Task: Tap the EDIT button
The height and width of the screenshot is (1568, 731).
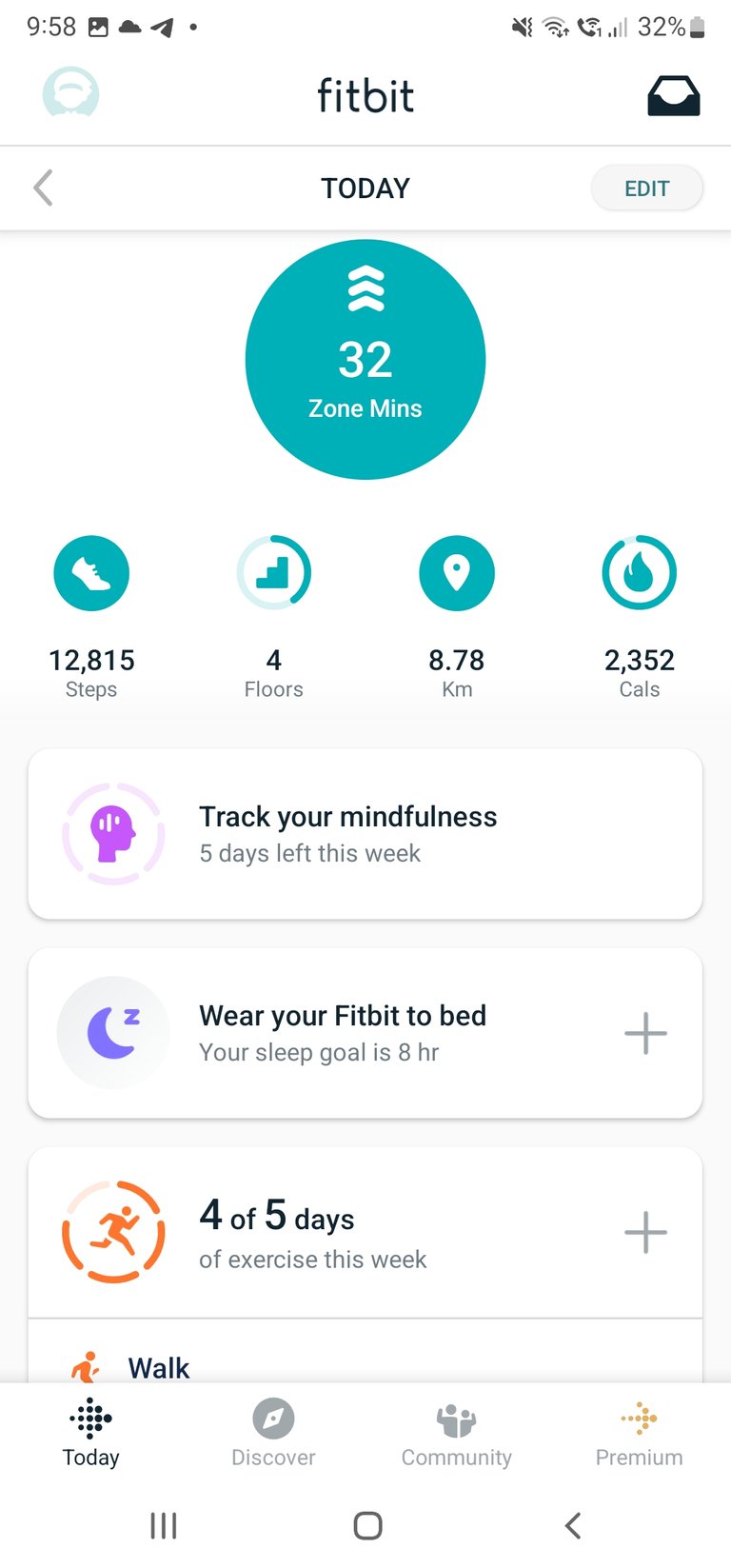Action: click(x=647, y=189)
